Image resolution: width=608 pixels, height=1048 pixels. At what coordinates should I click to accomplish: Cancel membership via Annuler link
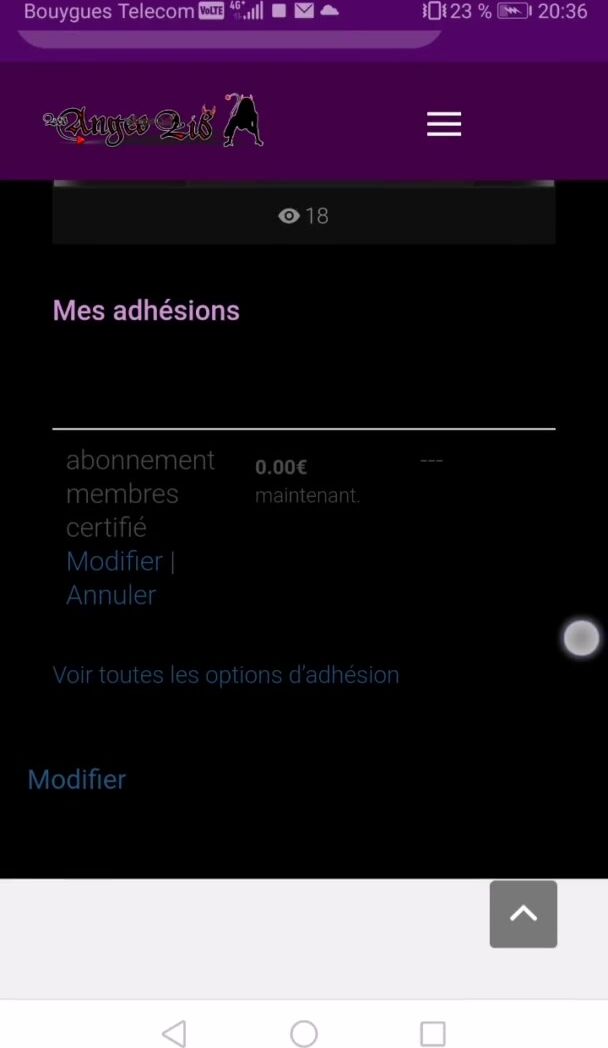(x=111, y=595)
